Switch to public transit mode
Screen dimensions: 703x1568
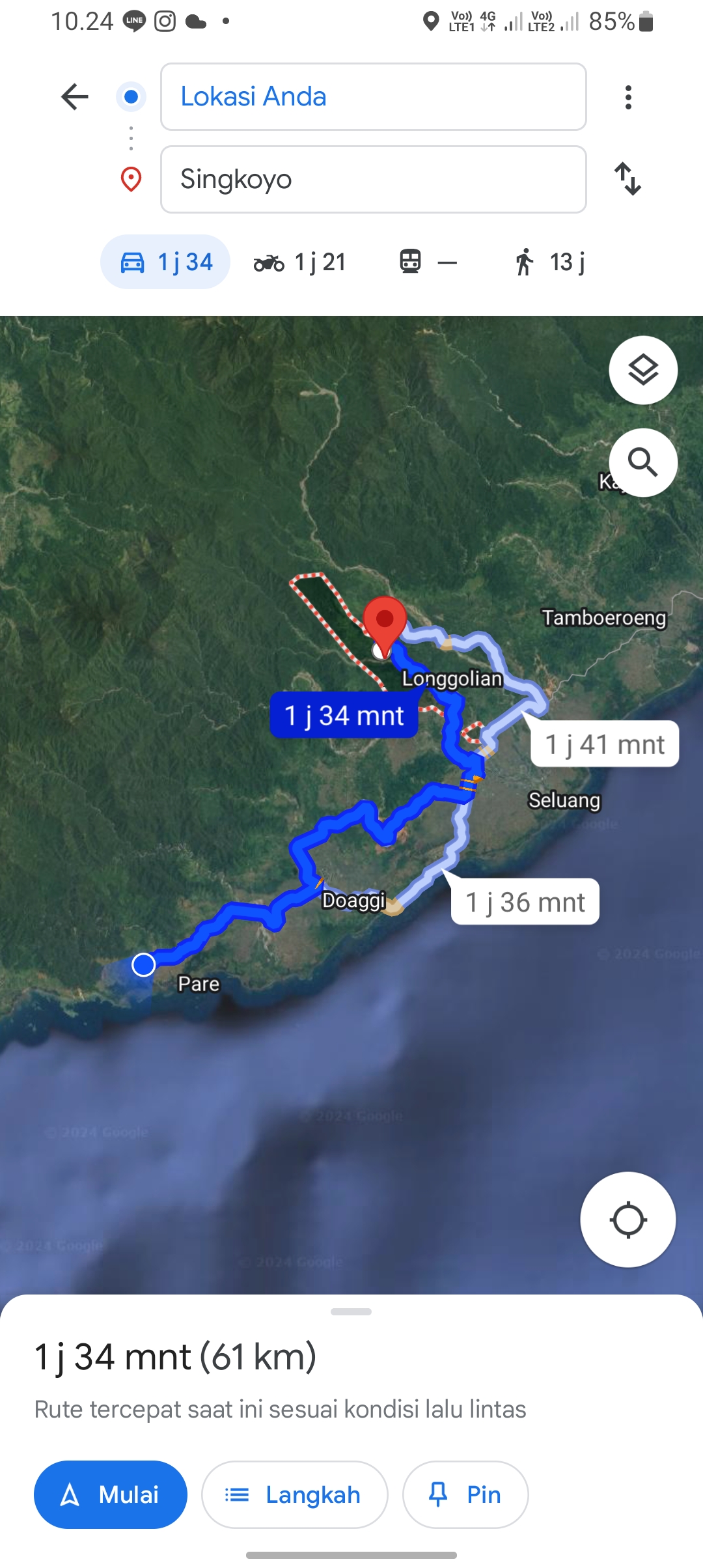[x=428, y=262]
